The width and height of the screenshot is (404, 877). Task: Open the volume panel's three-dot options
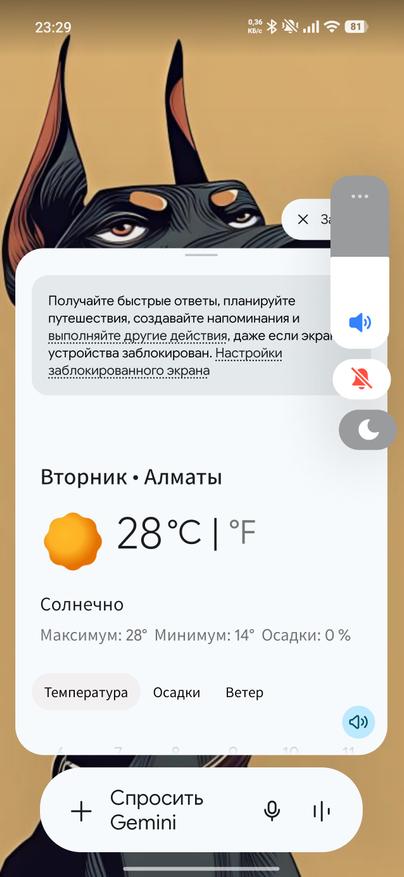[x=359, y=196]
